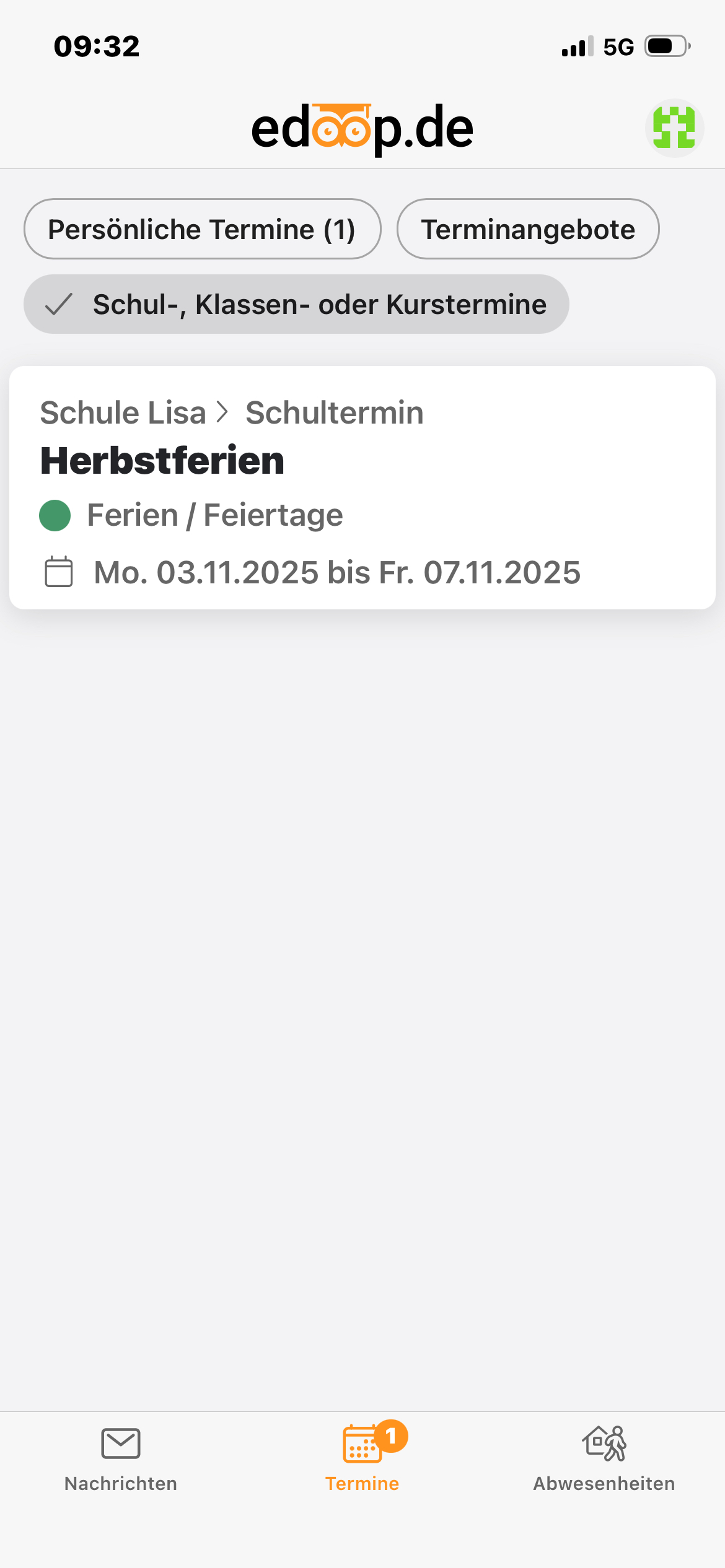Open the Herbstferien event title
The width and height of the screenshot is (725, 1568).
click(162, 461)
